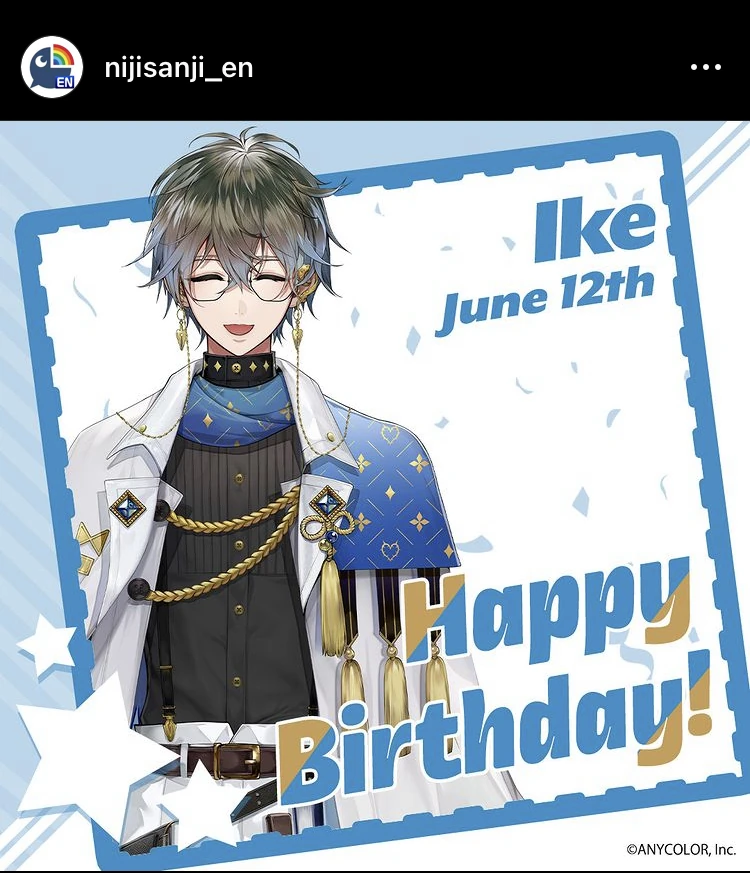The height and width of the screenshot is (873, 750).
Task: Click the Ike name text
Action: [598, 227]
